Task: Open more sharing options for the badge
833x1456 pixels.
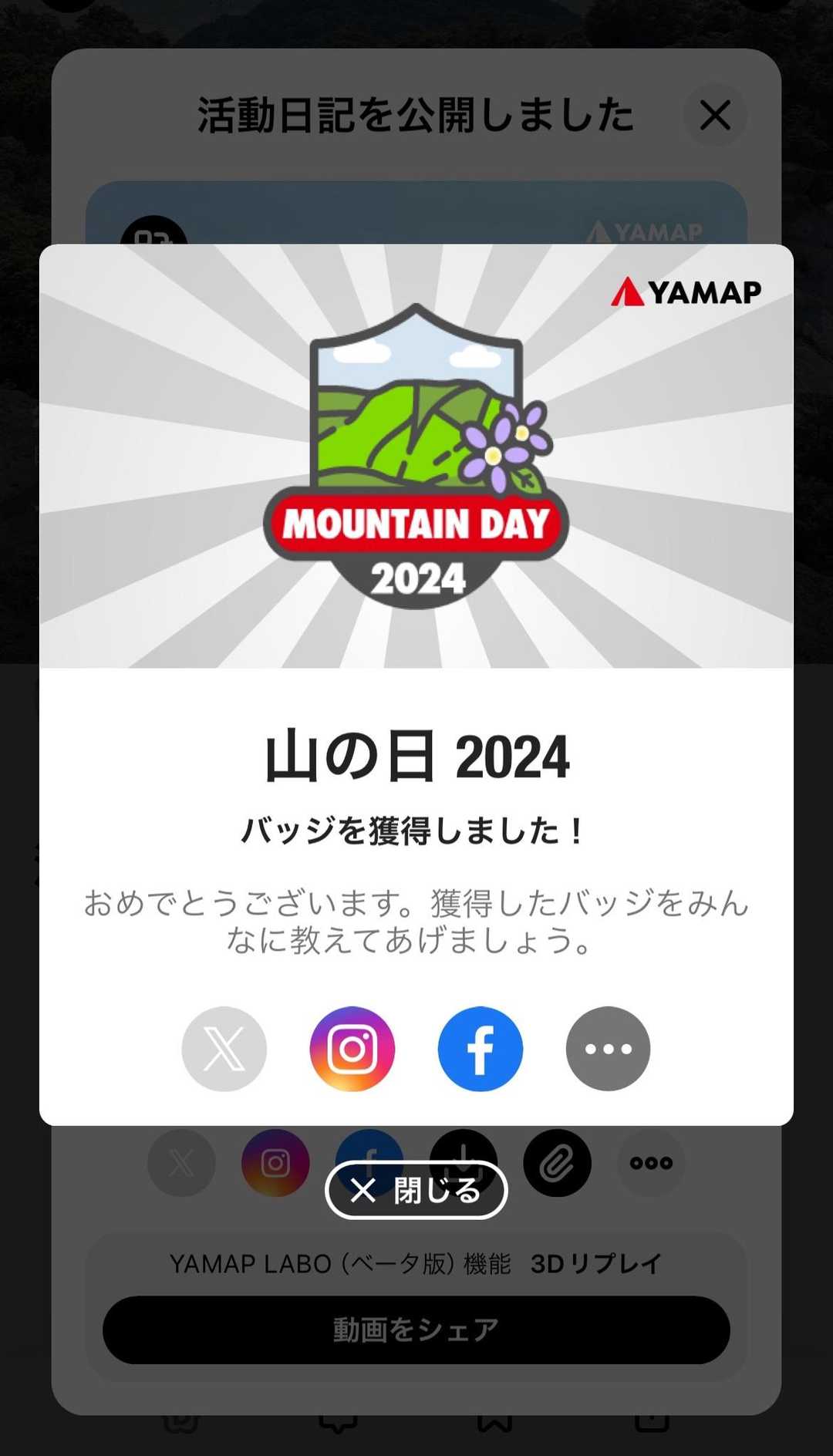Action: [x=608, y=1048]
